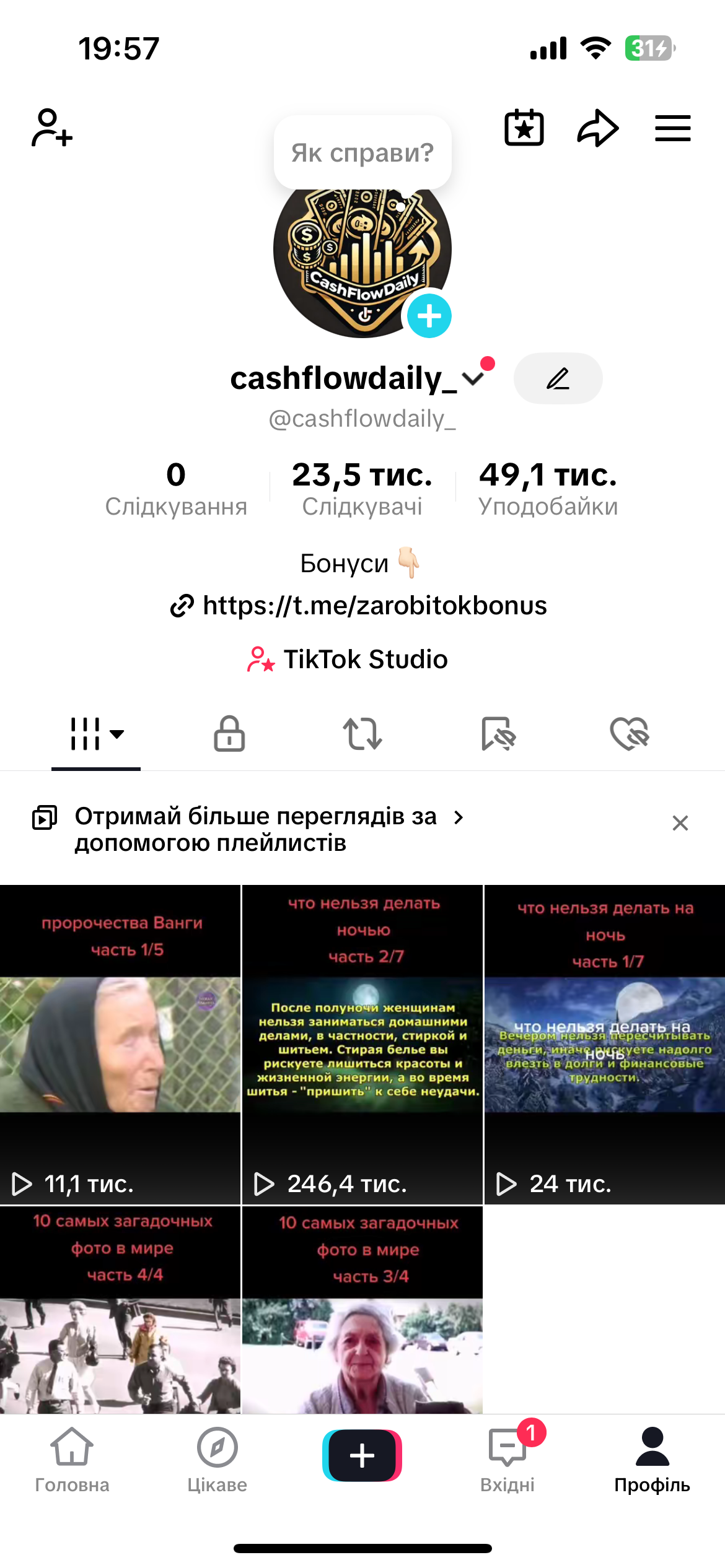Share the profile using the arrow icon
725x1568 pixels.
[597, 128]
